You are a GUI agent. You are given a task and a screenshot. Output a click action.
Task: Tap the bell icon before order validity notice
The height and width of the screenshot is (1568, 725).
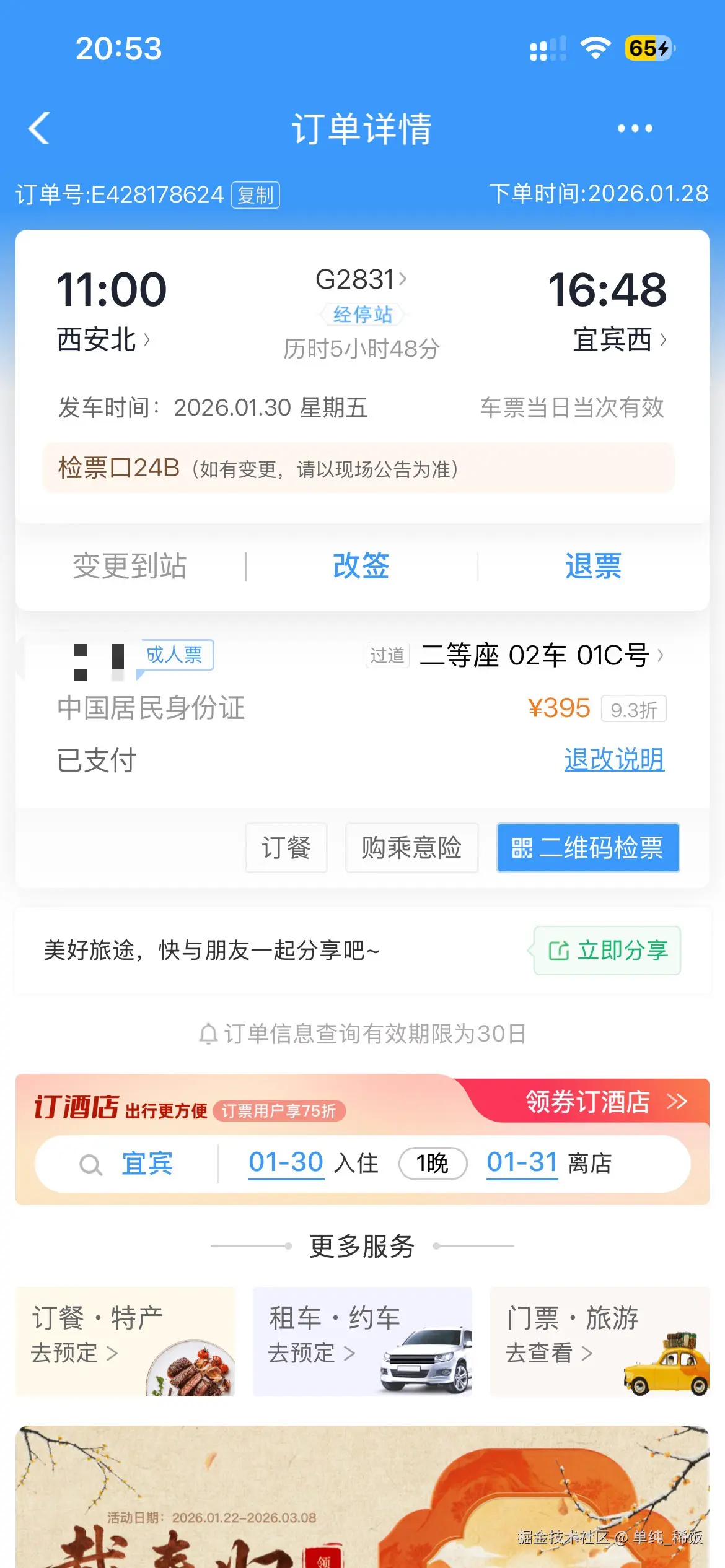[208, 1034]
